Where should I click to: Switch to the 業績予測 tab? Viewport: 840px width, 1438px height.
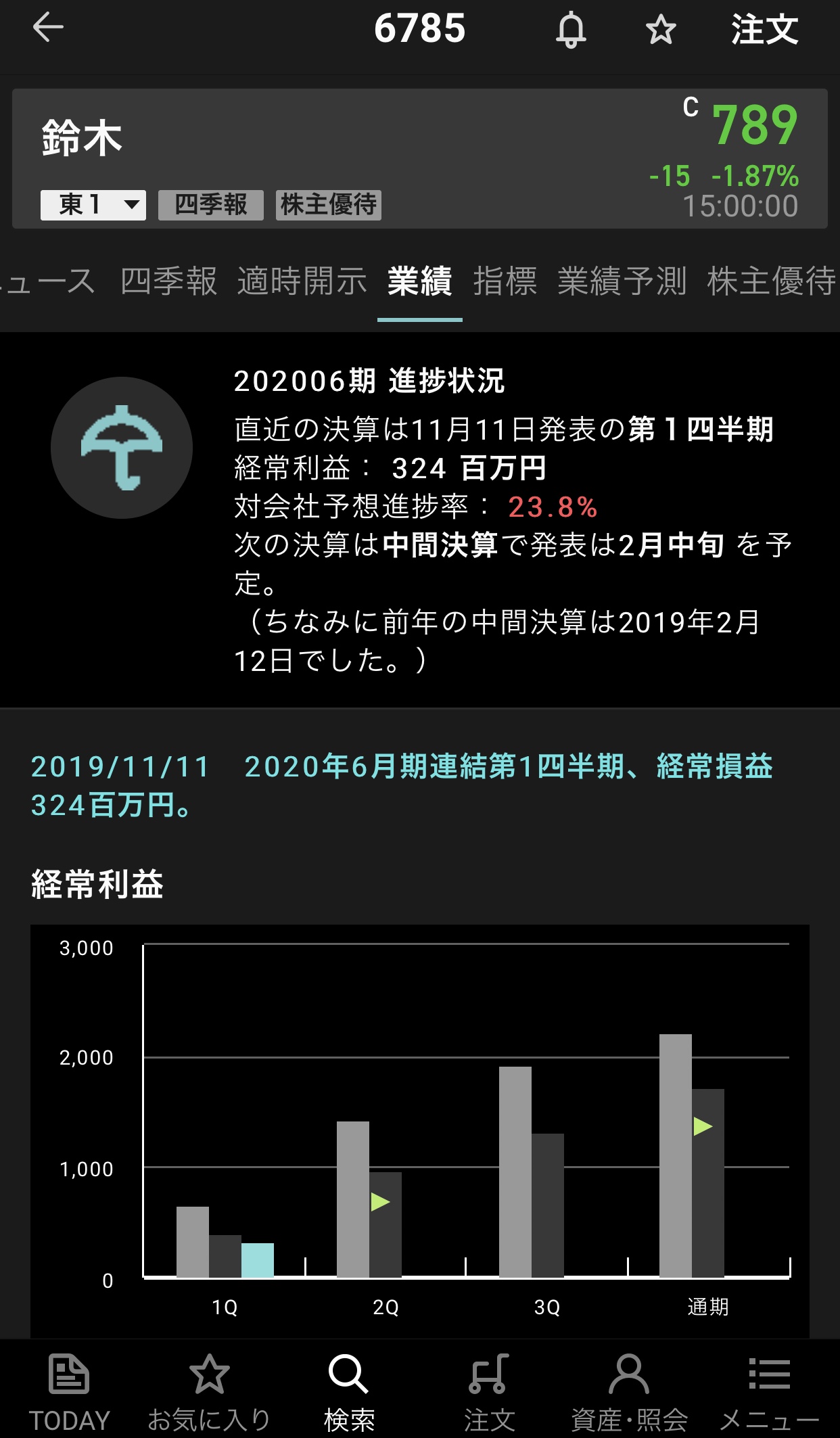point(622,281)
